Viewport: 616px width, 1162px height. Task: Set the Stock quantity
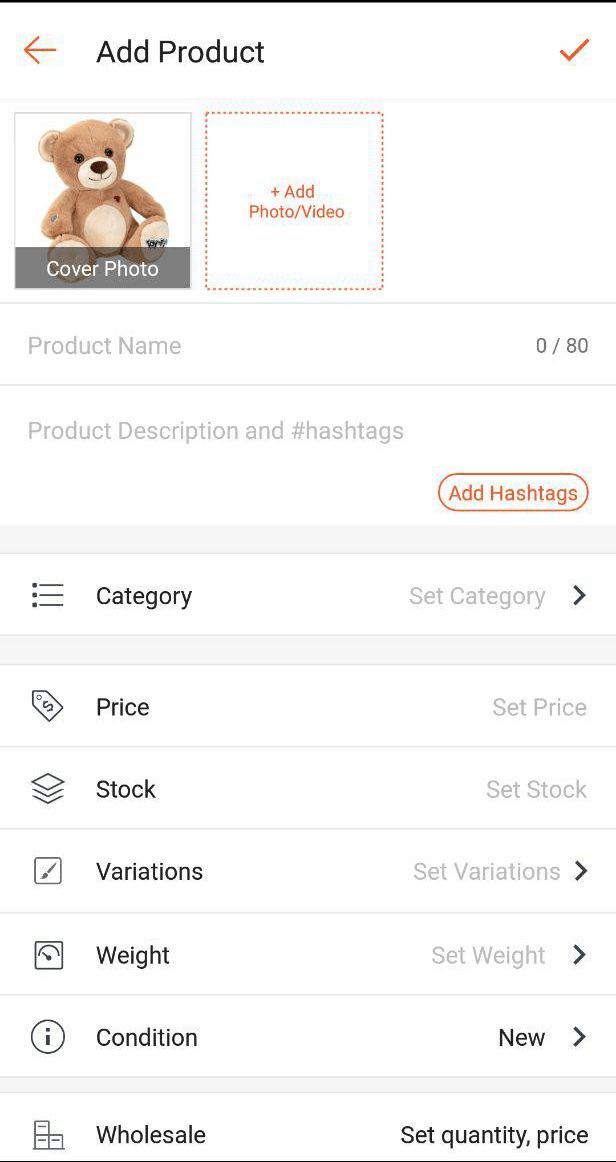coord(308,788)
